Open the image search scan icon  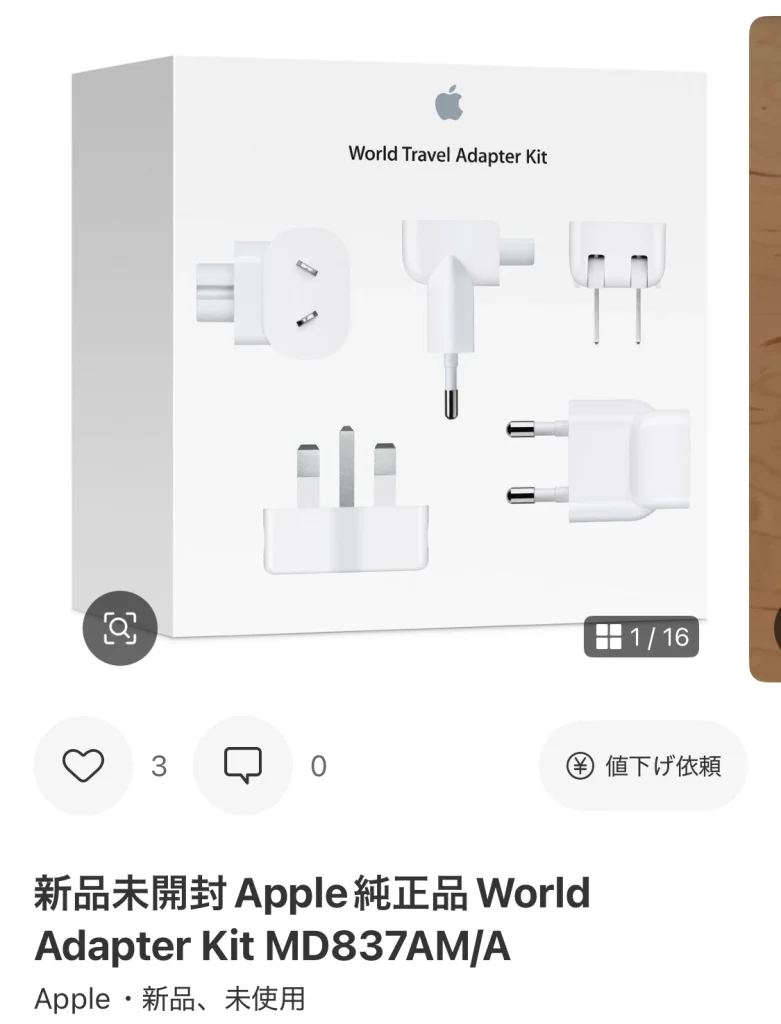pos(119,629)
